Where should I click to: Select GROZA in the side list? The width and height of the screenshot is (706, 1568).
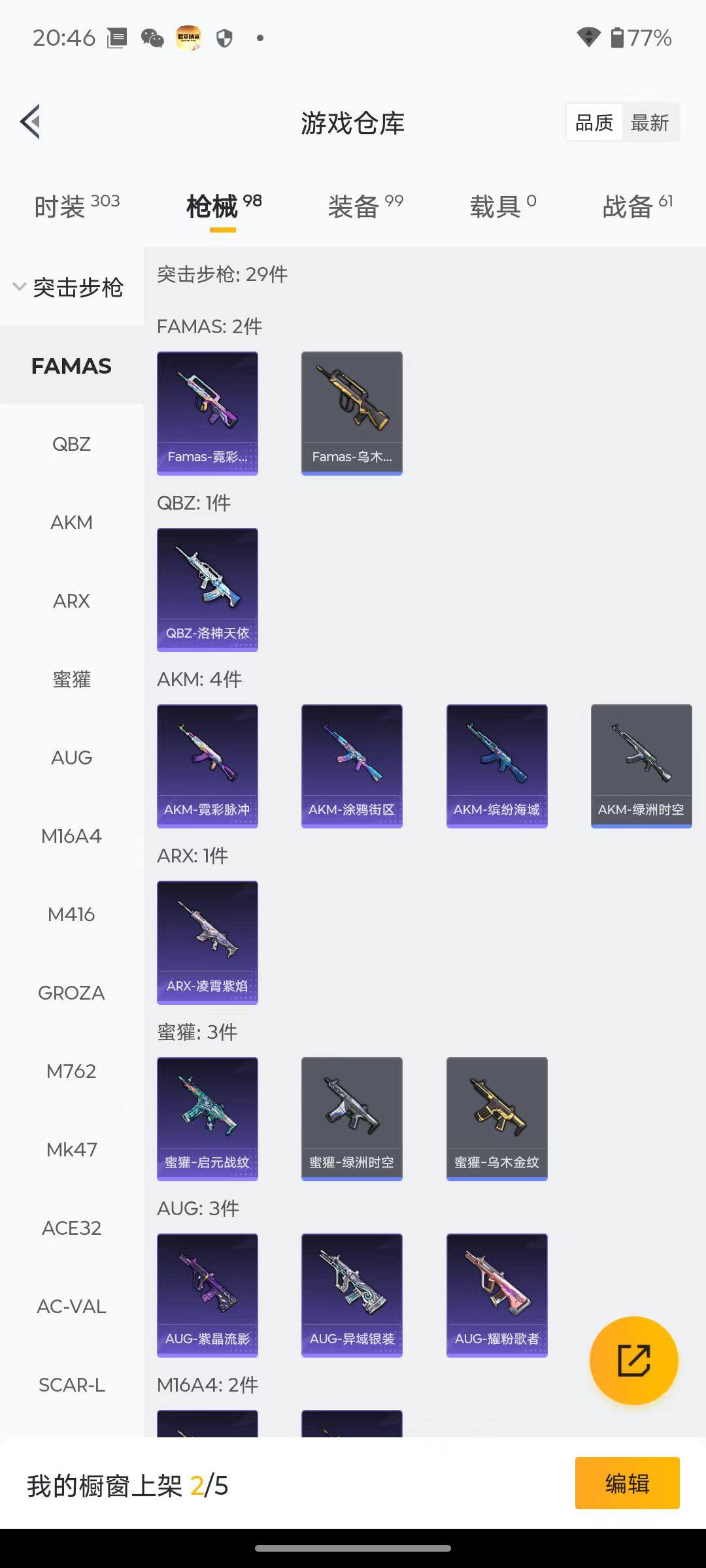(x=71, y=993)
